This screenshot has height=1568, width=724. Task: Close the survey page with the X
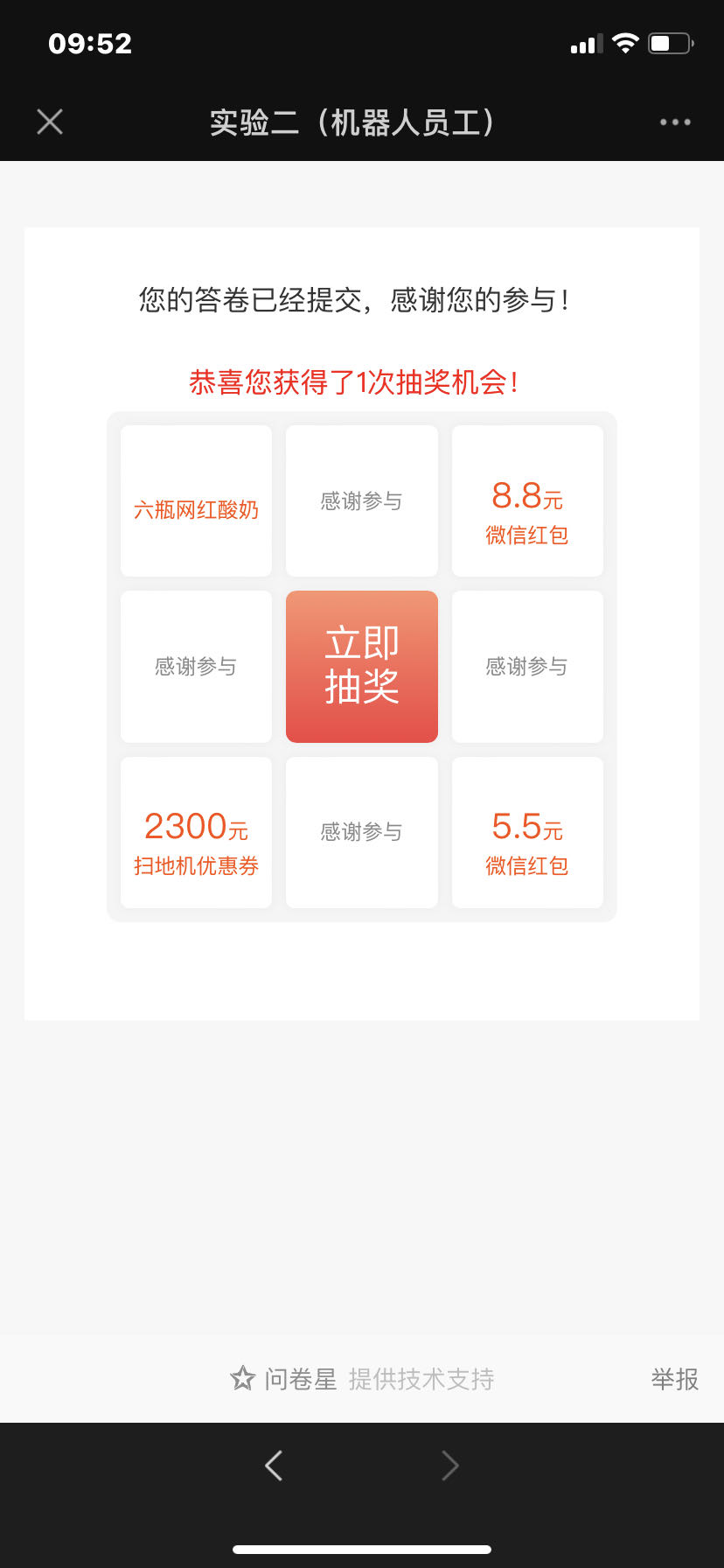(x=50, y=122)
